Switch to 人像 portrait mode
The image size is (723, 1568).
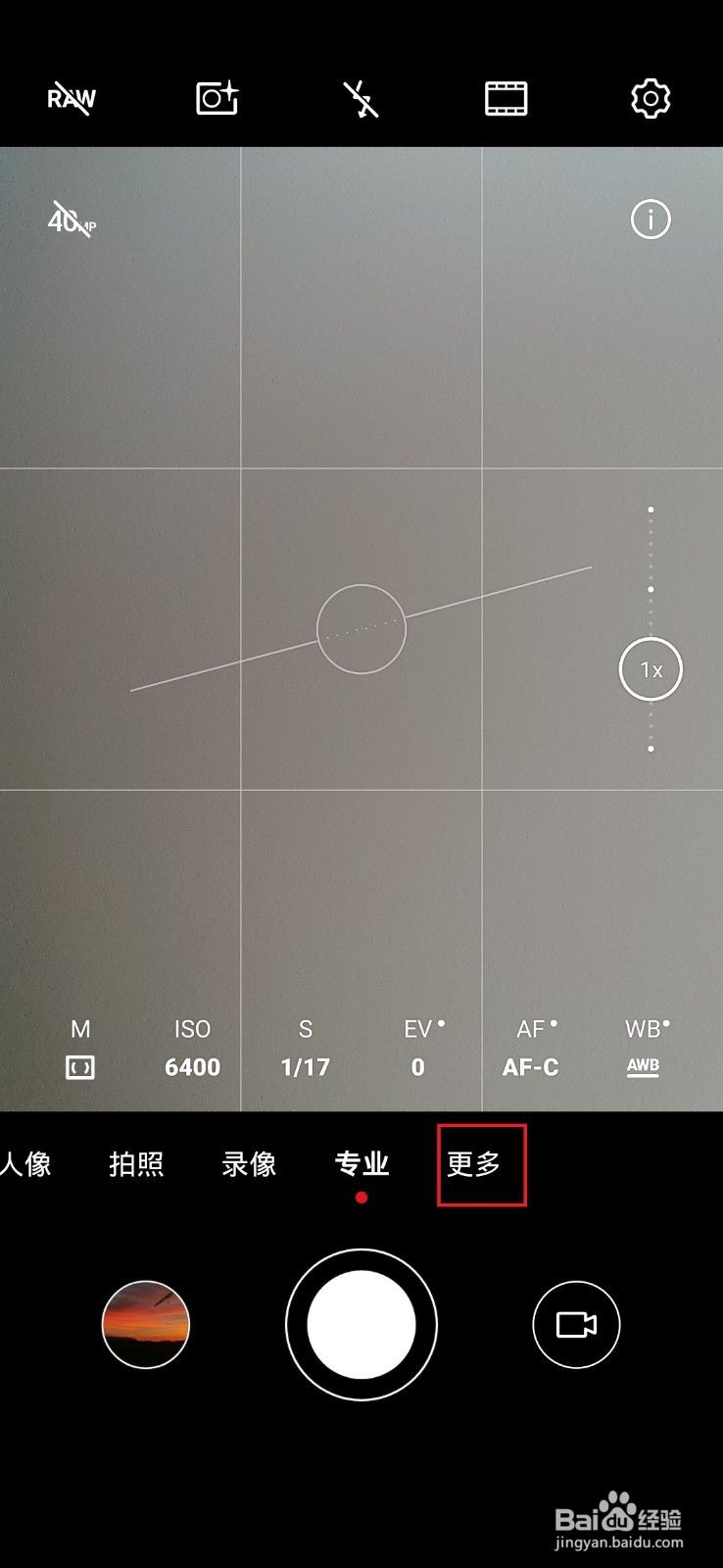point(26,1164)
